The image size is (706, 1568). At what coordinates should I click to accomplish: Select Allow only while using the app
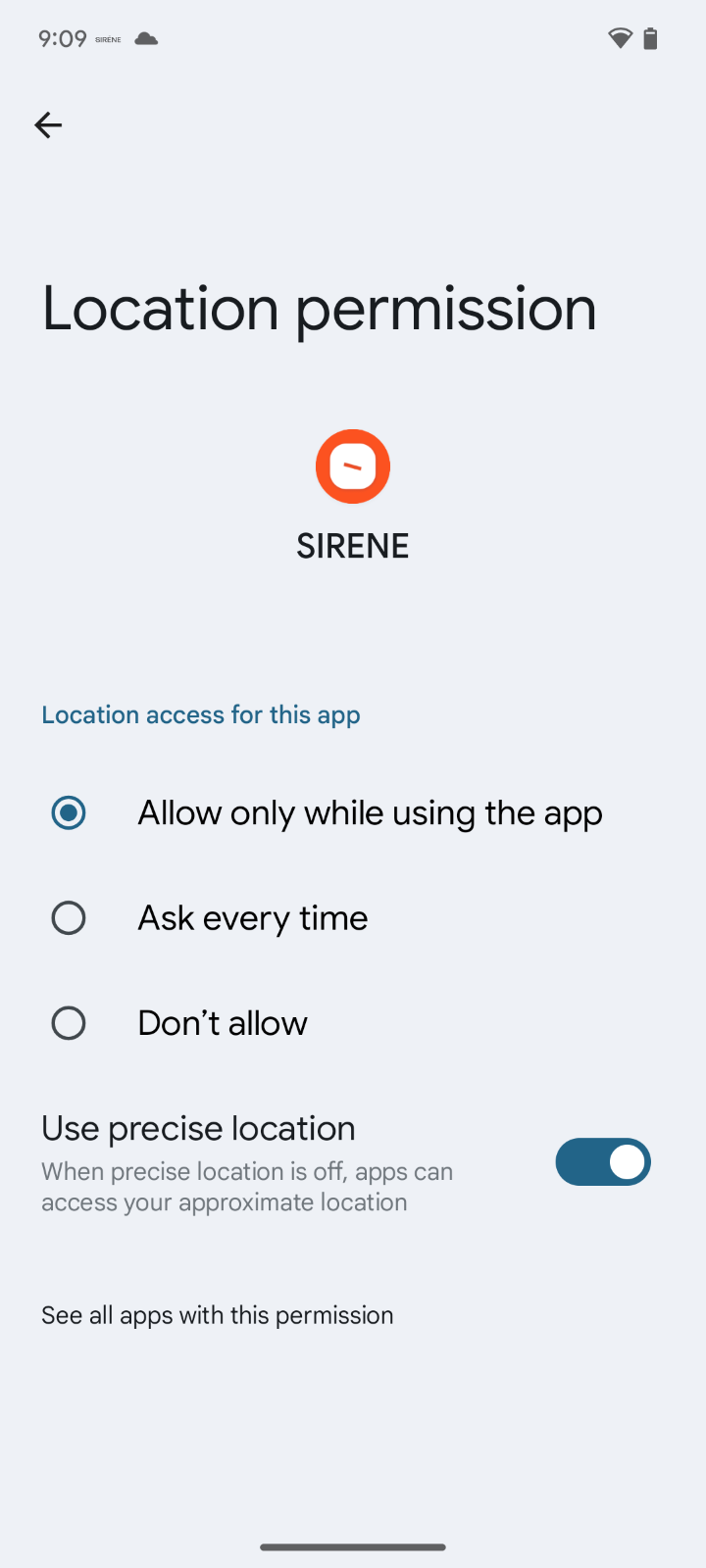pyautogui.click(x=69, y=813)
